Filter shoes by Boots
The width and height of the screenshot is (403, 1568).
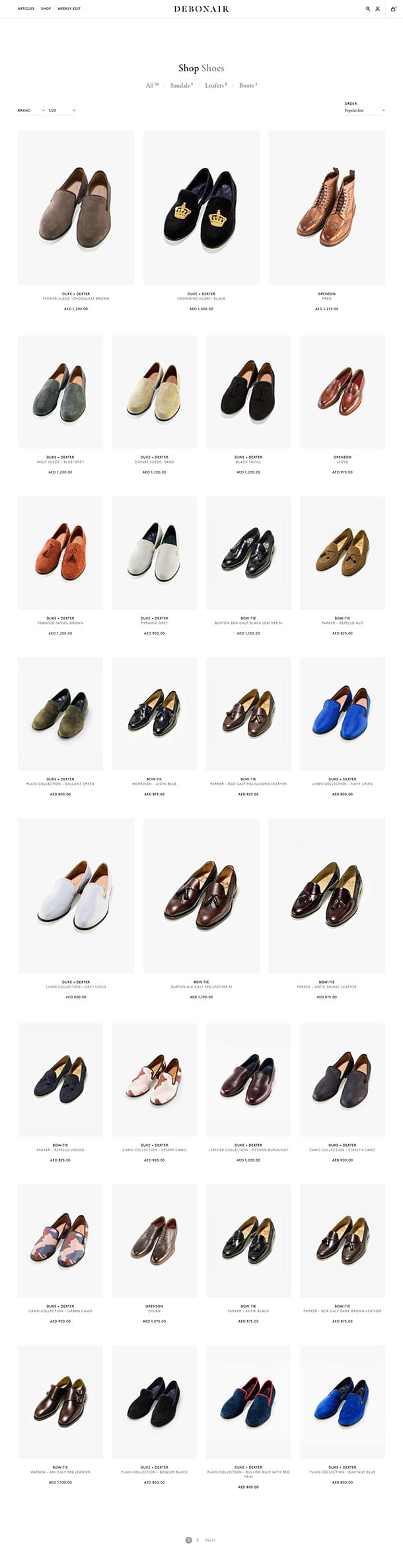(x=247, y=86)
